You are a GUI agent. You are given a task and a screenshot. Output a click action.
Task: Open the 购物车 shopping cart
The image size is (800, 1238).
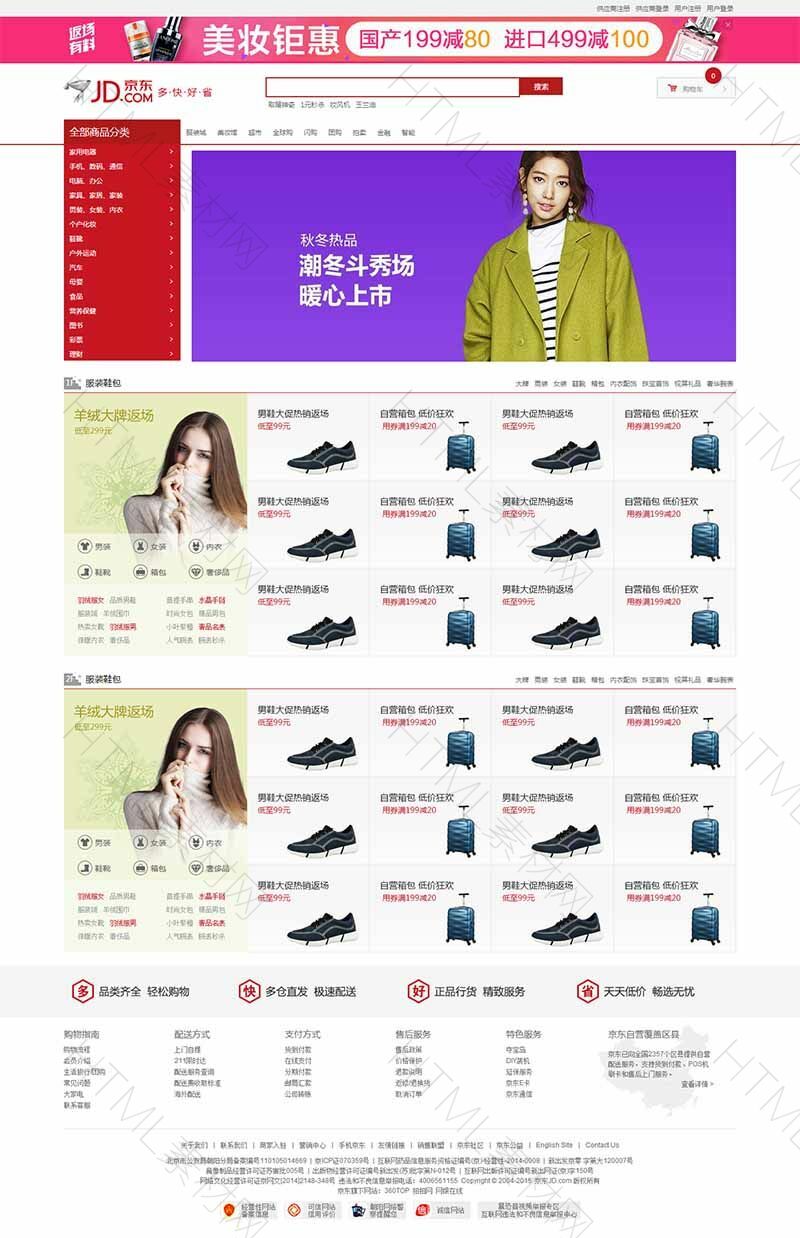(x=694, y=89)
